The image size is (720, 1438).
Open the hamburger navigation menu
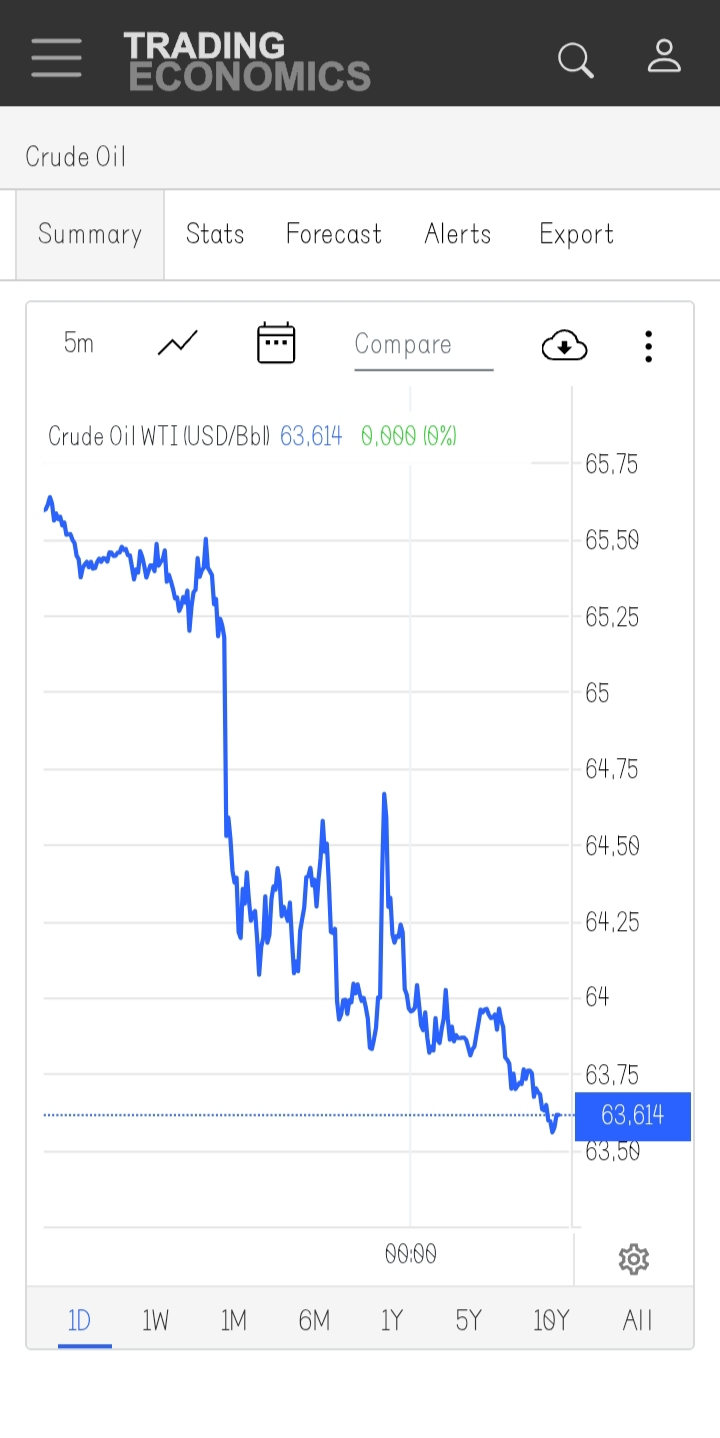[56, 57]
